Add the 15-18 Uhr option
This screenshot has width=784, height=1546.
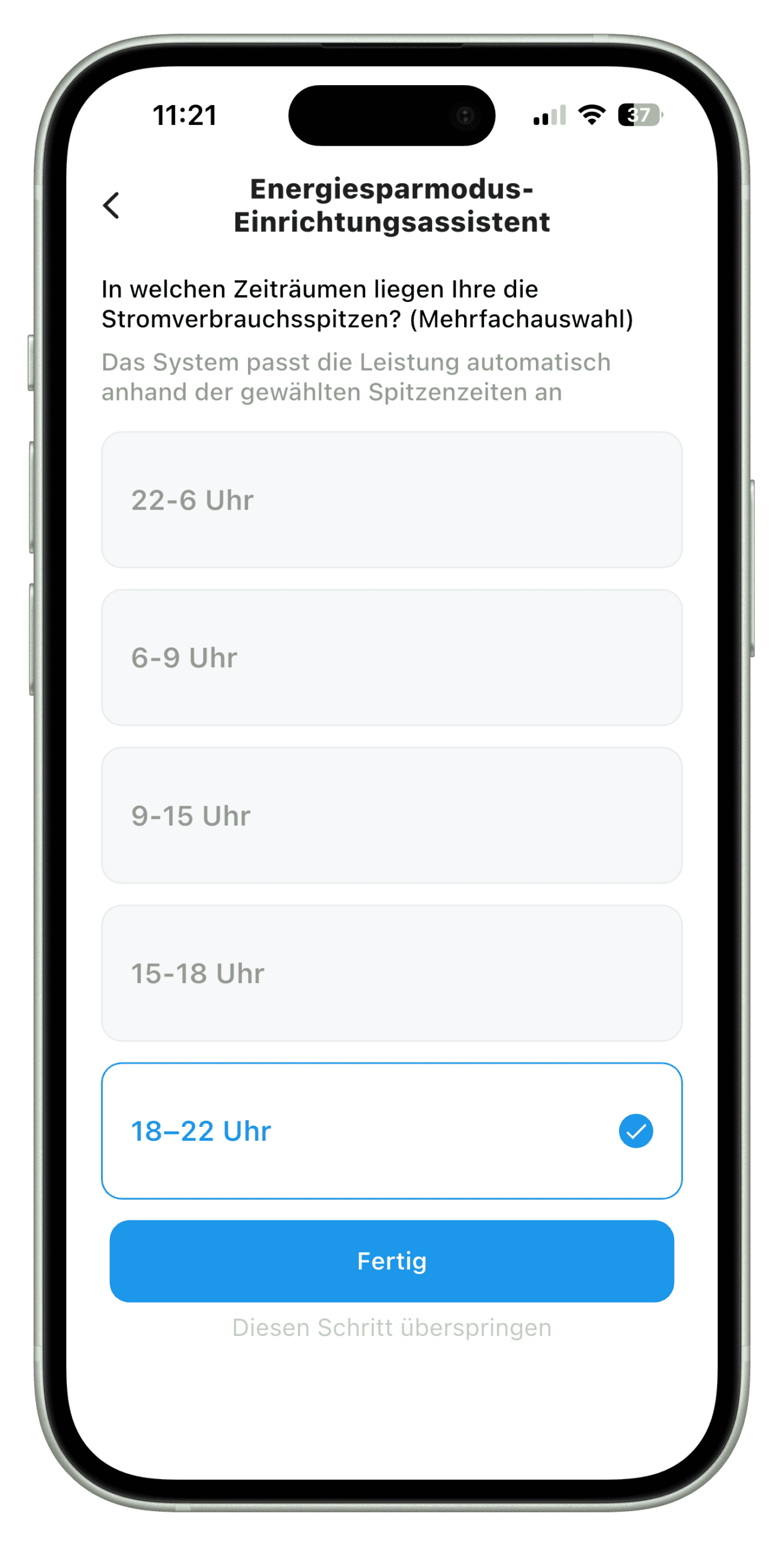[x=392, y=973]
